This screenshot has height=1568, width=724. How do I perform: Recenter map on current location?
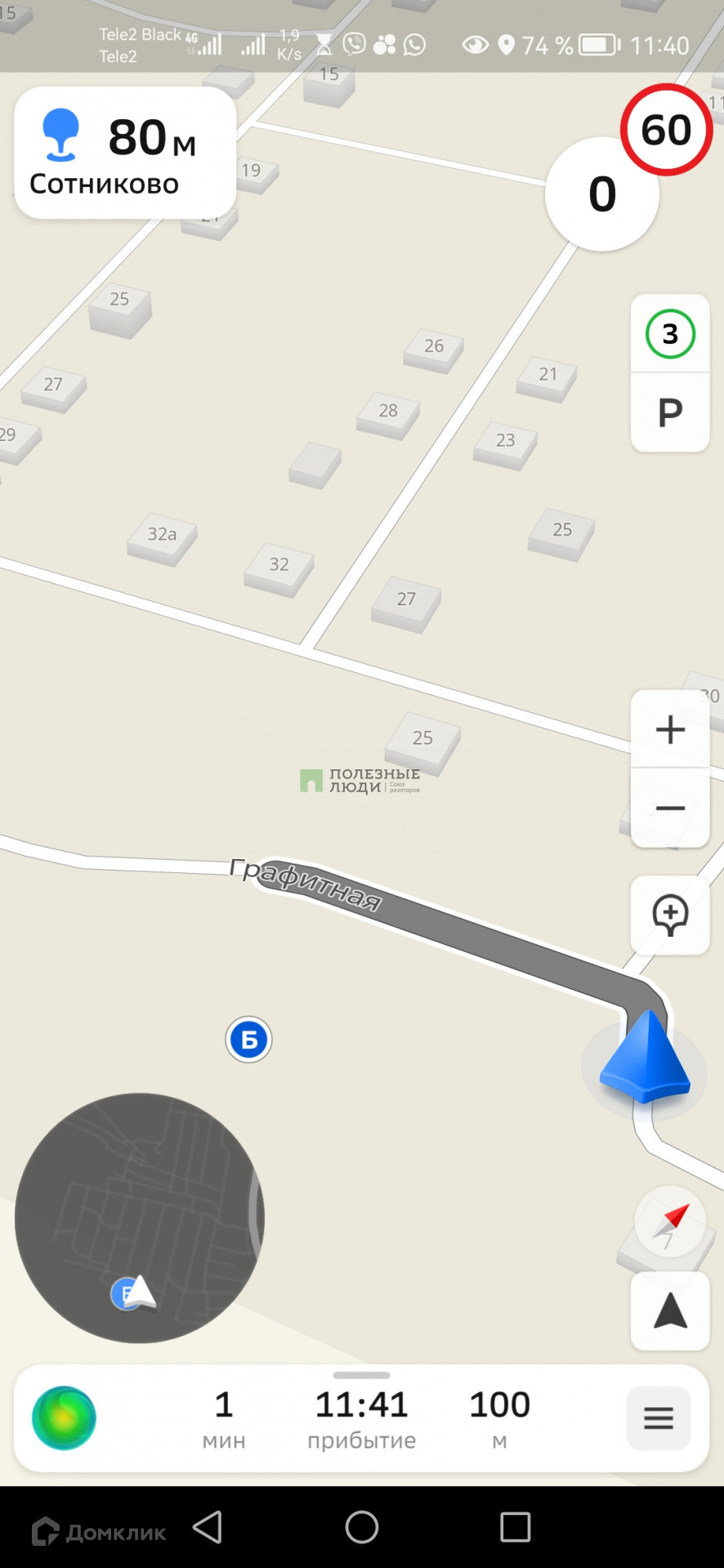click(x=670, y=1311)
